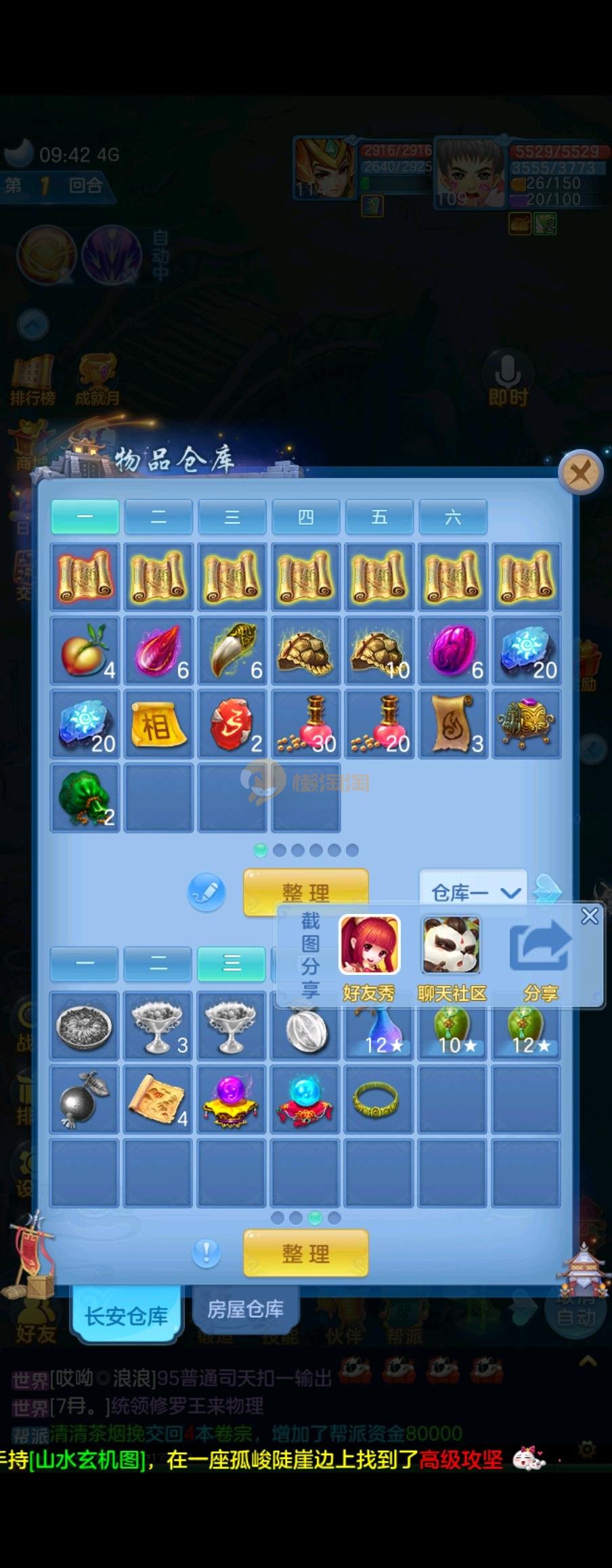The height and width of the screenshot is (1568, 612).
Task: Switch to the 房屋仓库 tab
Action: (245, 1309)
